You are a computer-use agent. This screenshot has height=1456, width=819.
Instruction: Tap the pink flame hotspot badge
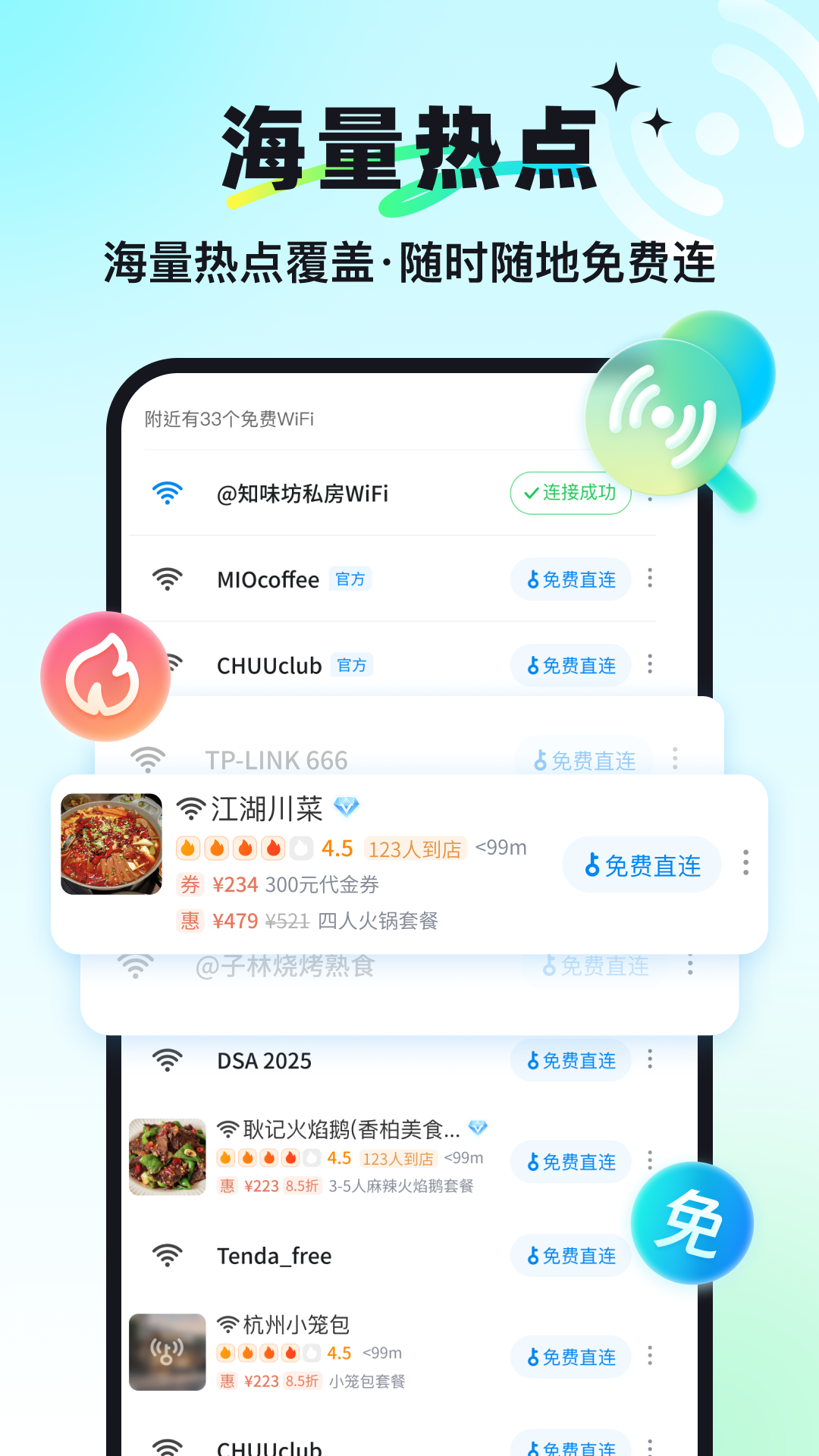(x=105, y=677)
